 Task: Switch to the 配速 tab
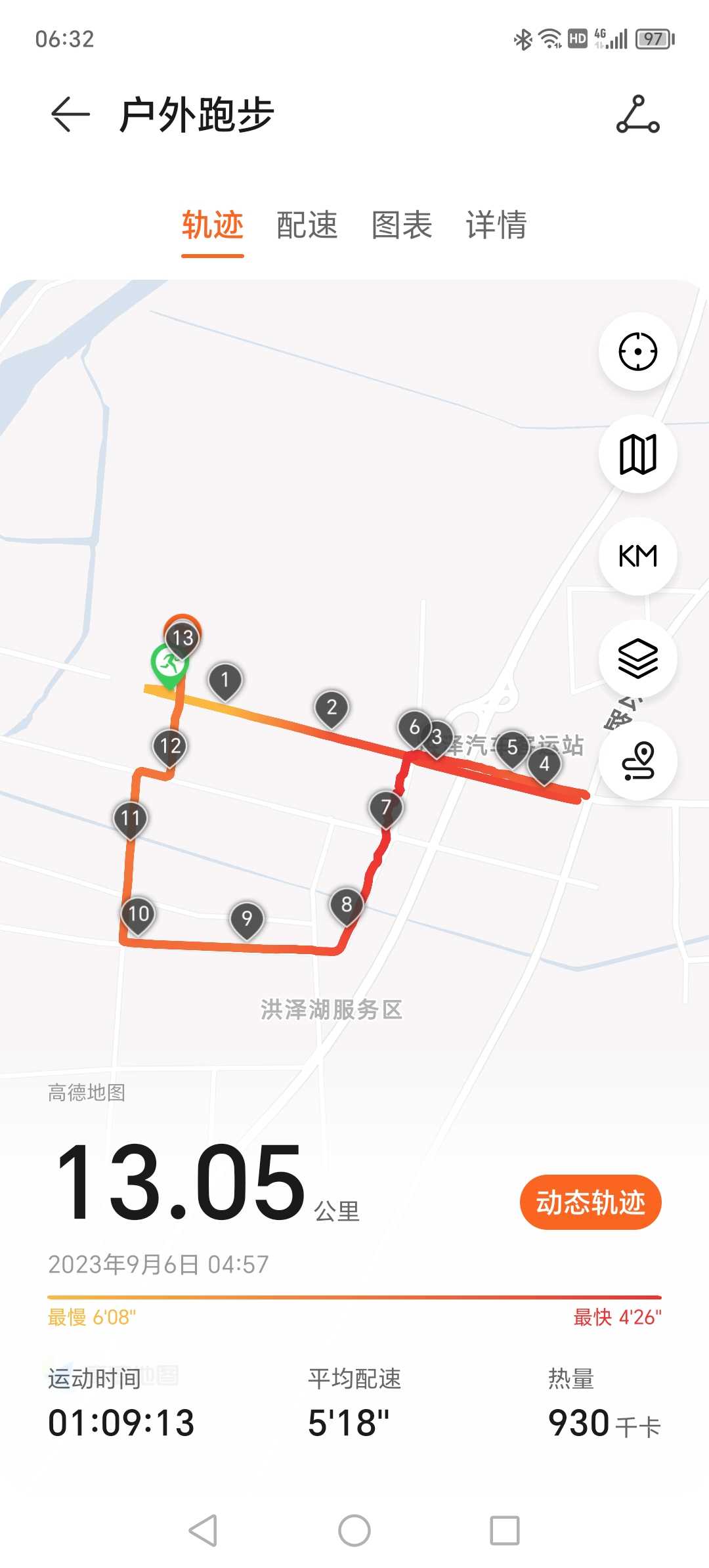coord(307,225)
